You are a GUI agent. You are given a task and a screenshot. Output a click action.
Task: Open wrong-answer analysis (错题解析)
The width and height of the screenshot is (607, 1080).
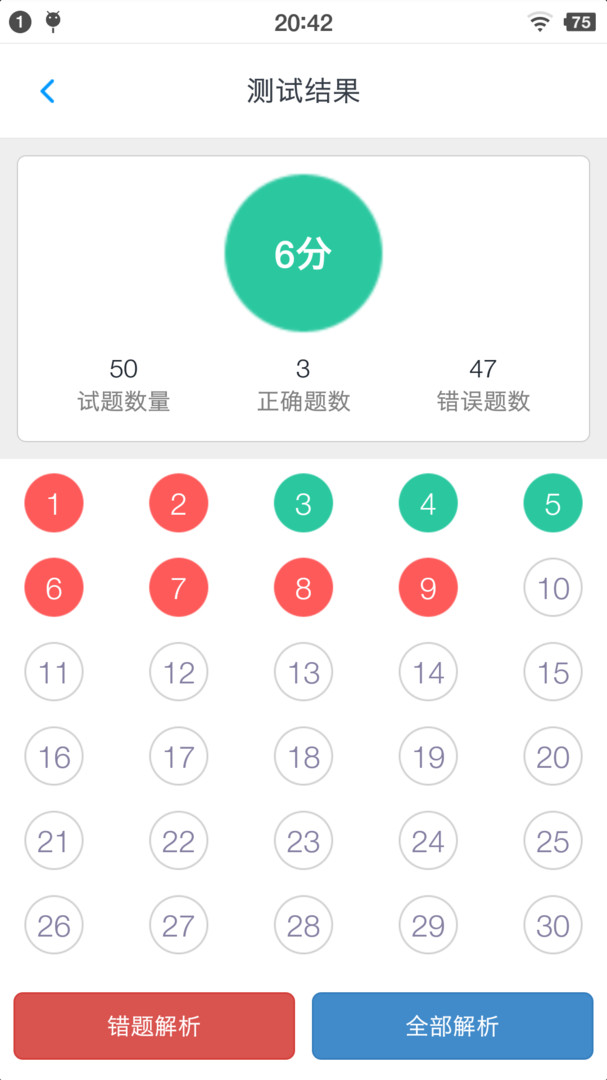[154, 1025]
